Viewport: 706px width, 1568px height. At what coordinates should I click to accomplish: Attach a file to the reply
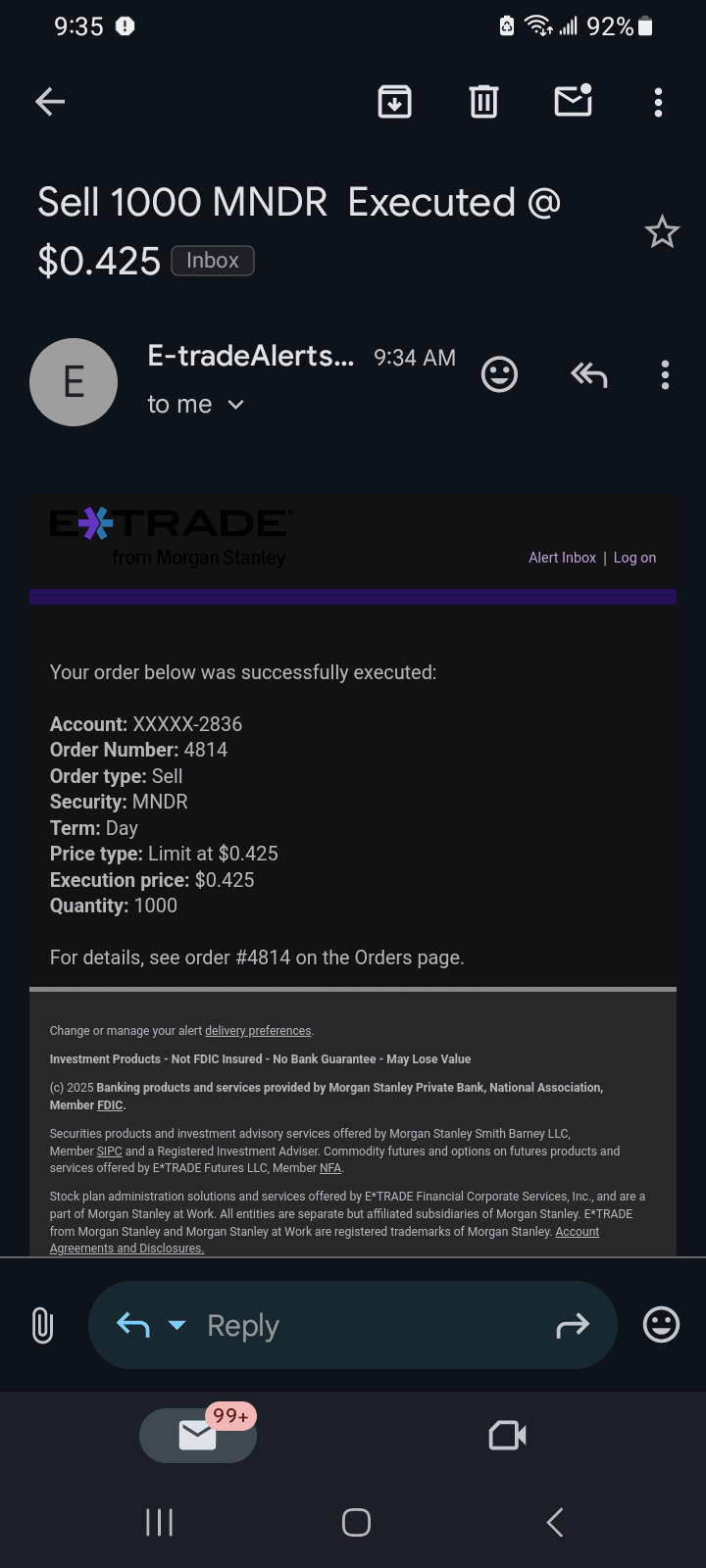coord(42,1325)
